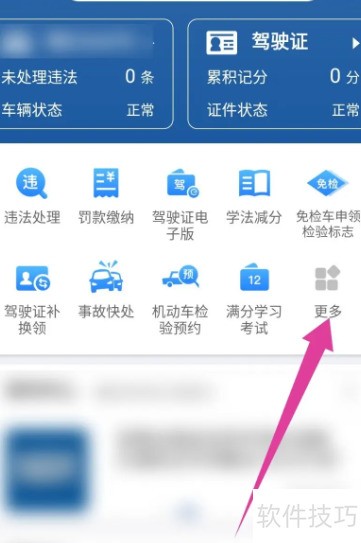This screenshot has height=543, width=361.
Task: Tap 更多 to see more services
Action: [328, 292]
